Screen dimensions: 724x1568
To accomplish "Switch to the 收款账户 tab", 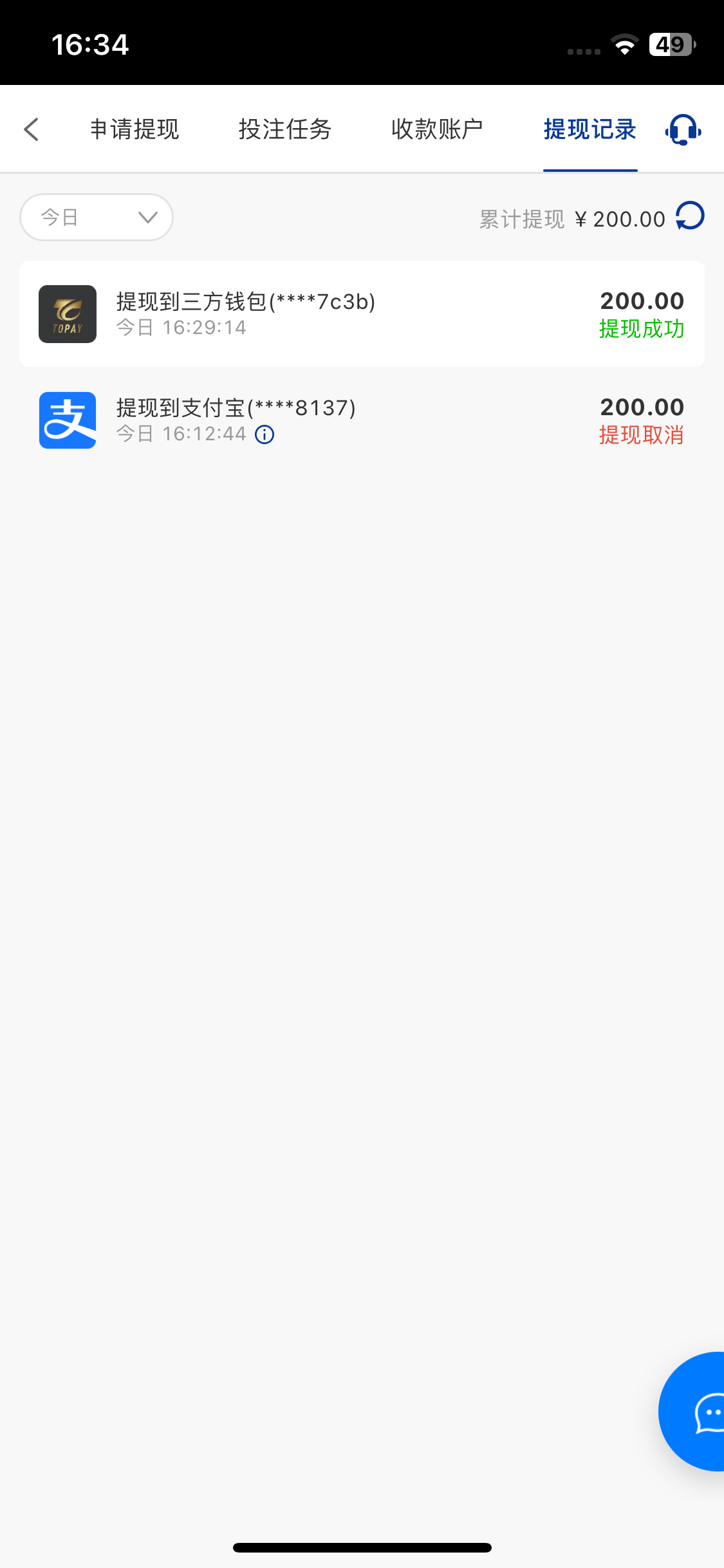I will click(x=437, y=129).
